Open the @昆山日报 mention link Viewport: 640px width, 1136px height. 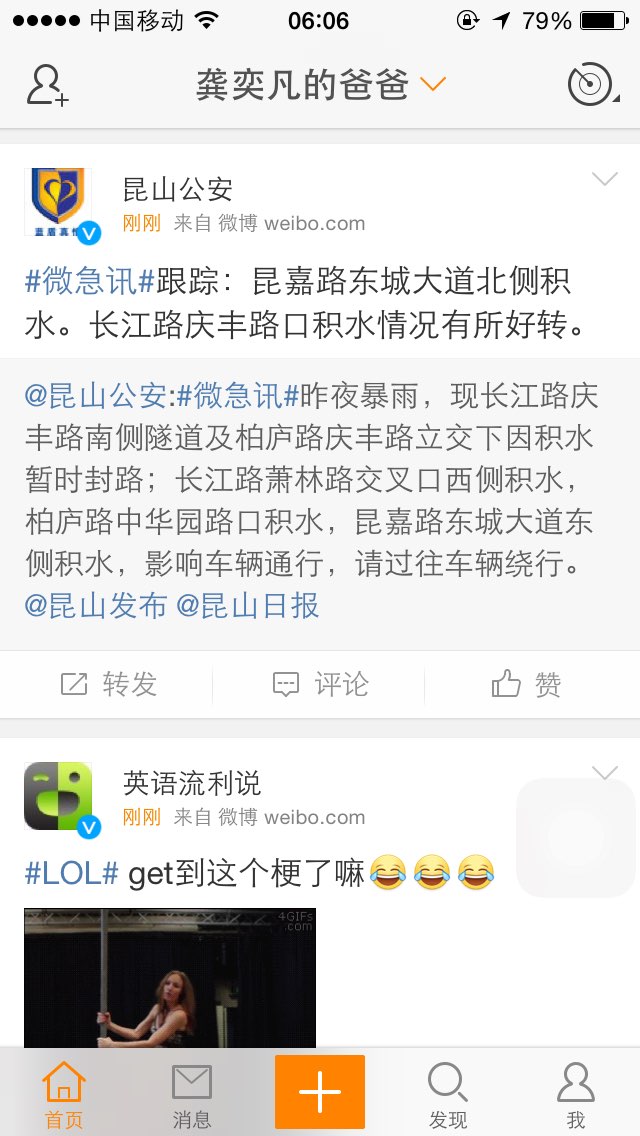tap(248, 606)
